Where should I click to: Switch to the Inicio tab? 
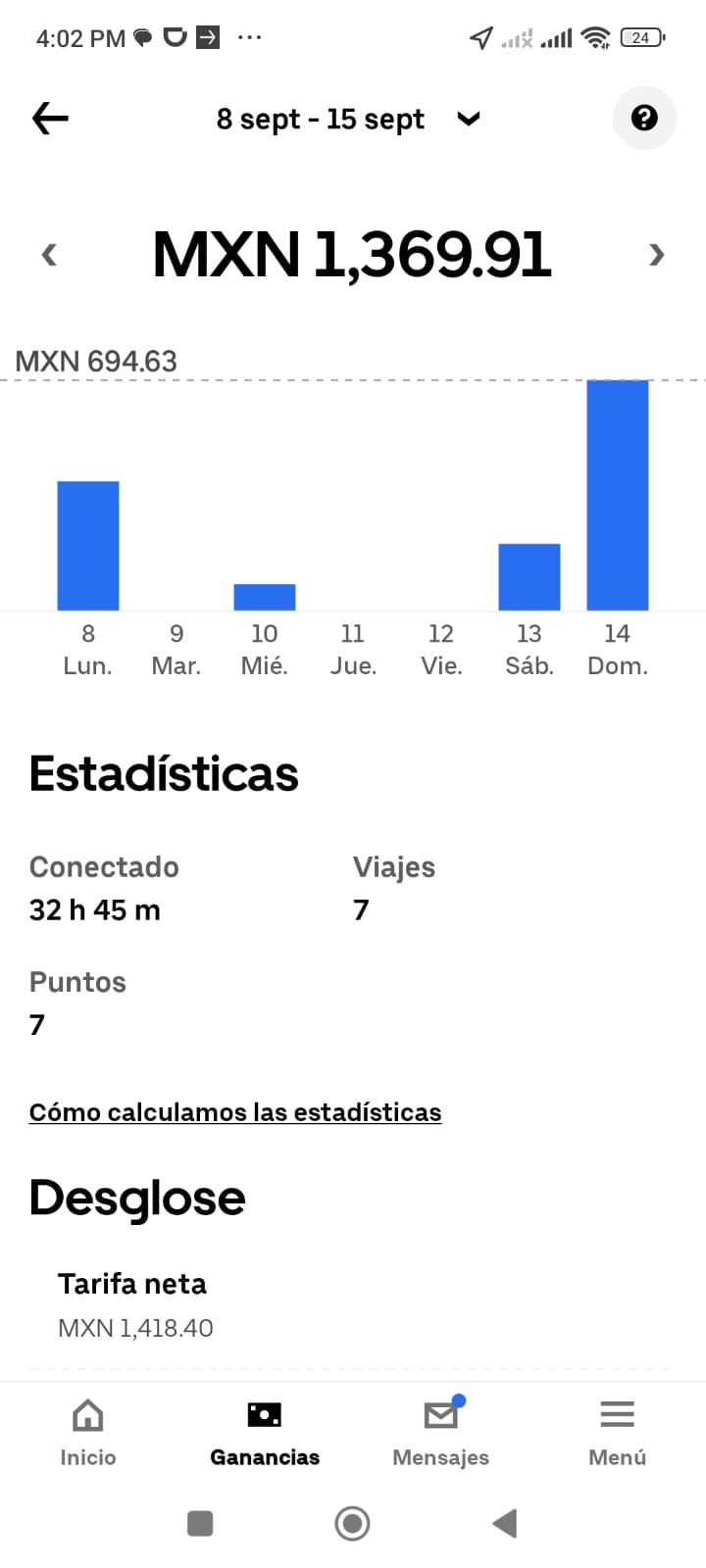click(88, 1432)
